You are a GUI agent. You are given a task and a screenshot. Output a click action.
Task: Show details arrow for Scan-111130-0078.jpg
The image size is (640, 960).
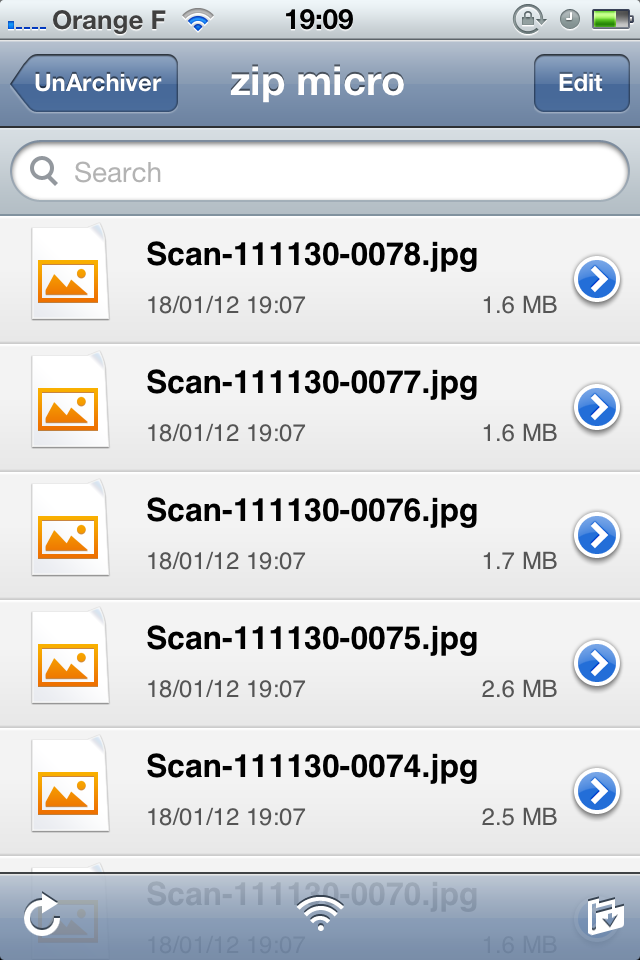597,281
